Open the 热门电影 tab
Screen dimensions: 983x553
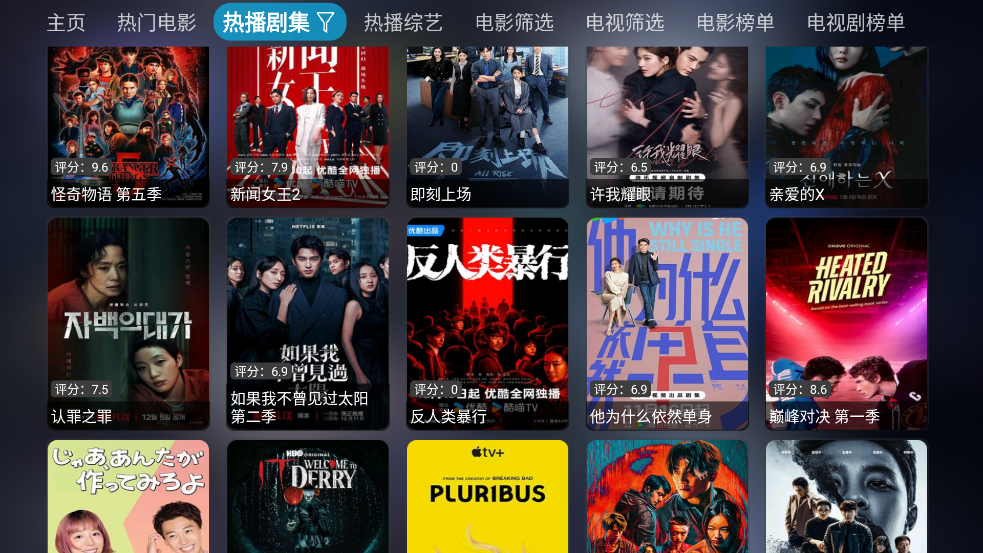[156, 22]
